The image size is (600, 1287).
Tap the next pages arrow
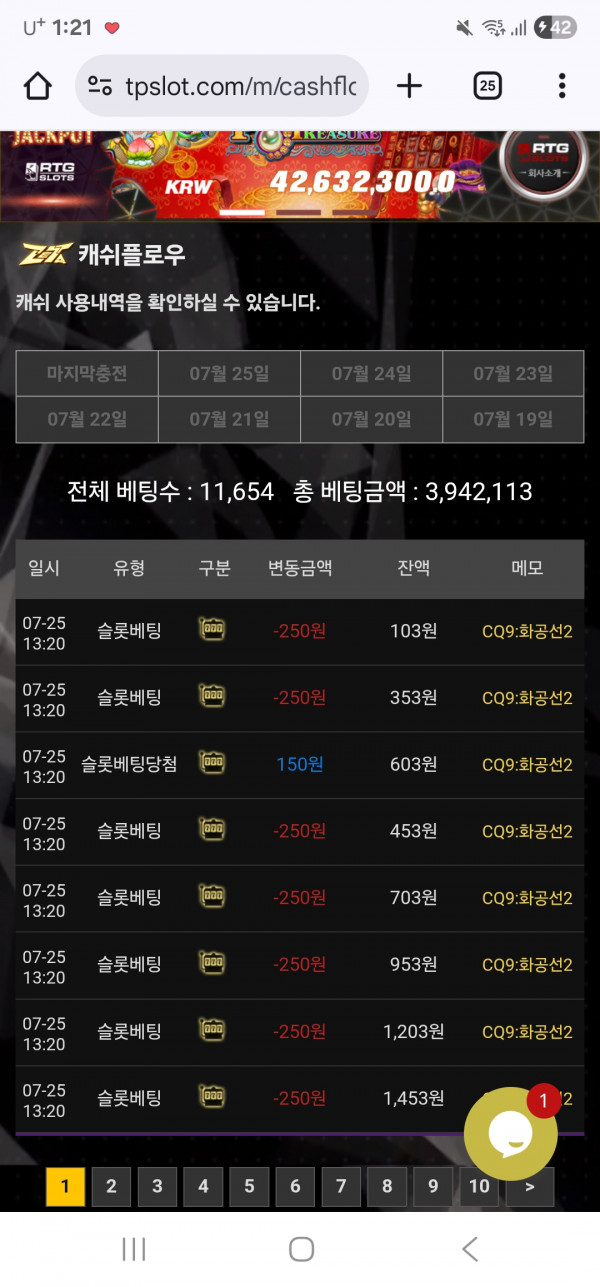pyautogui.click(x=529, y=1186)
